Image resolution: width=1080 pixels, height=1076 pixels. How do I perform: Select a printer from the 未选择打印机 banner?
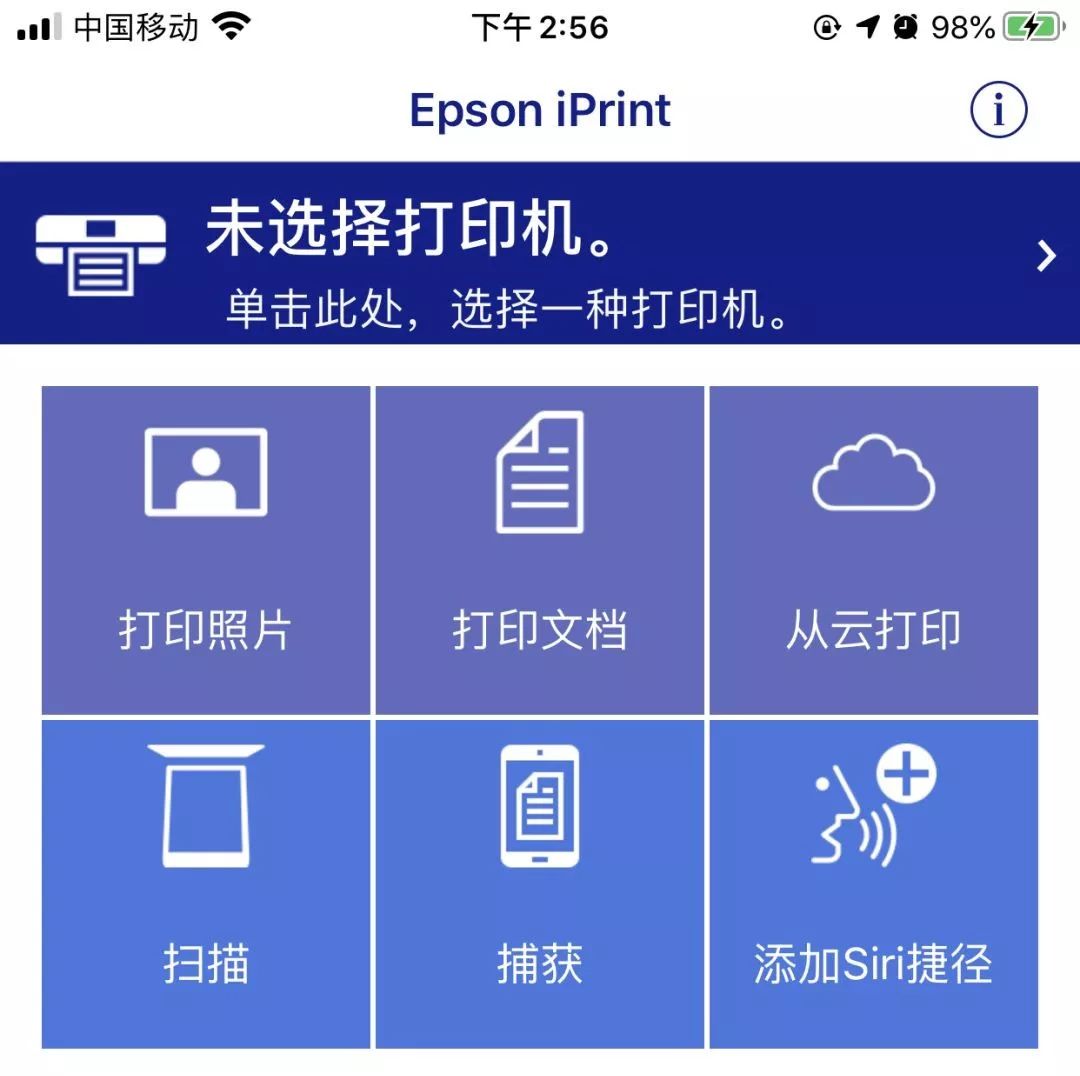[x=540, y=254]
